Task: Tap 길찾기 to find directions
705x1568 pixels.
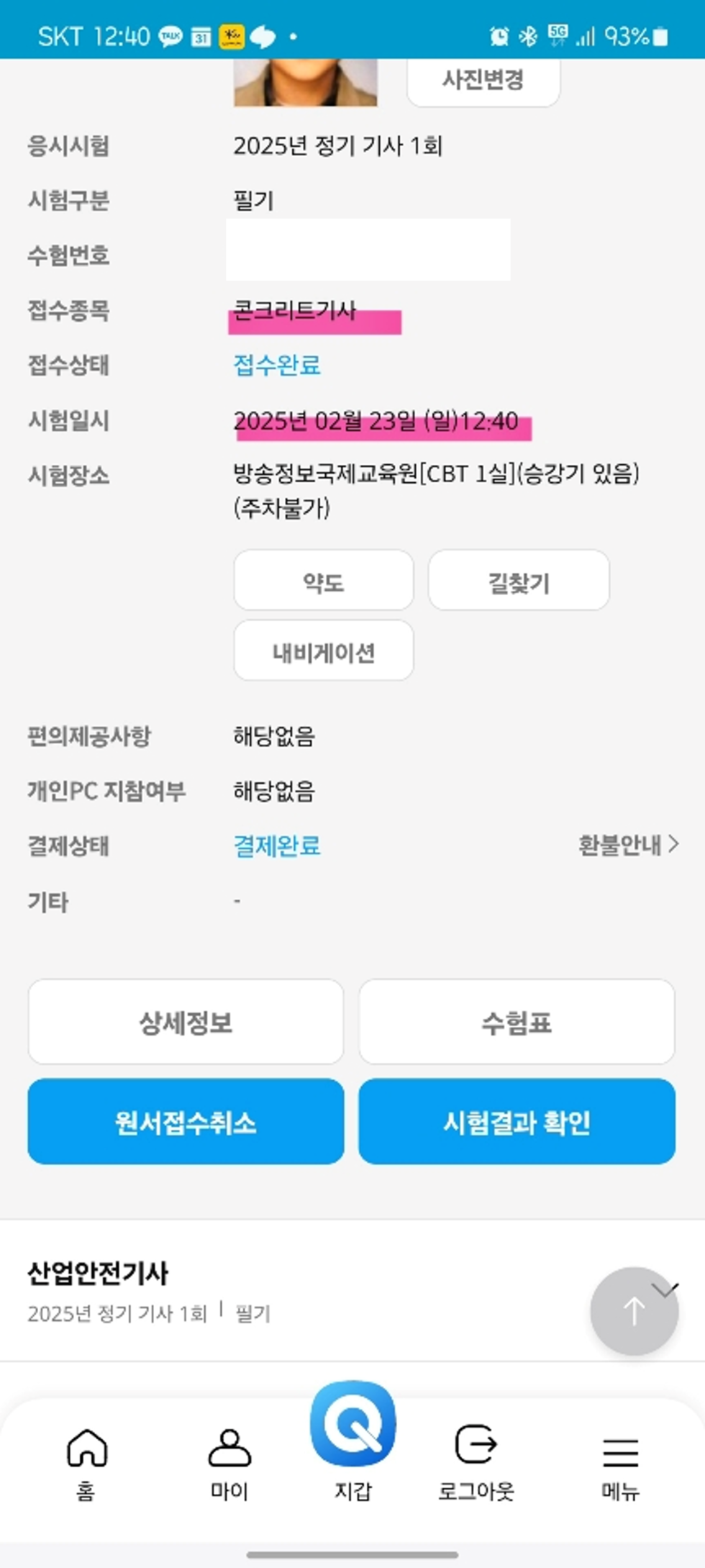Action: (x=519, y=581)
